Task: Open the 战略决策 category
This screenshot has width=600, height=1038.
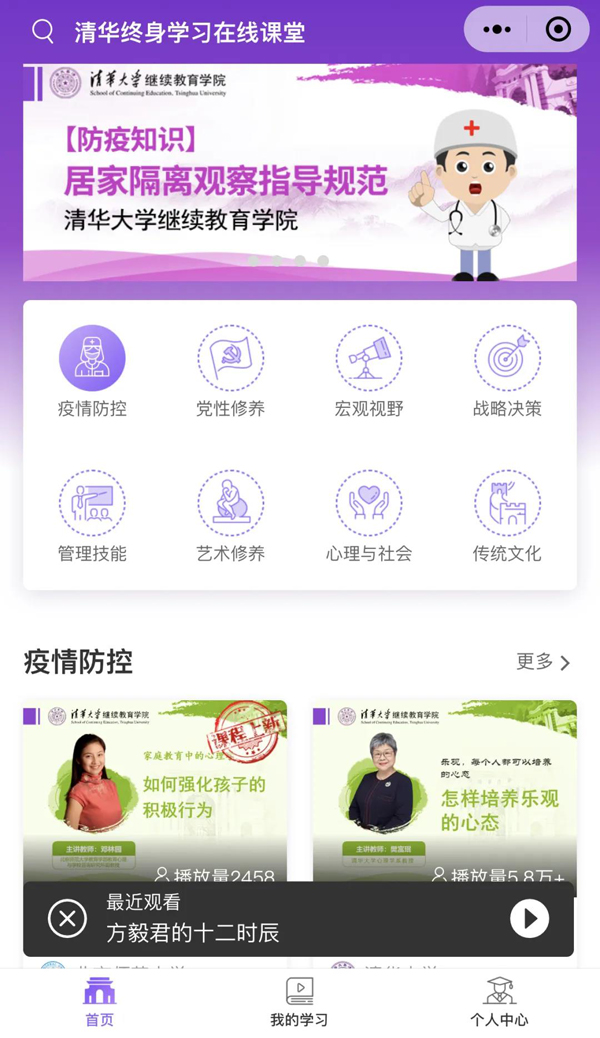Action: coord(507,371)
